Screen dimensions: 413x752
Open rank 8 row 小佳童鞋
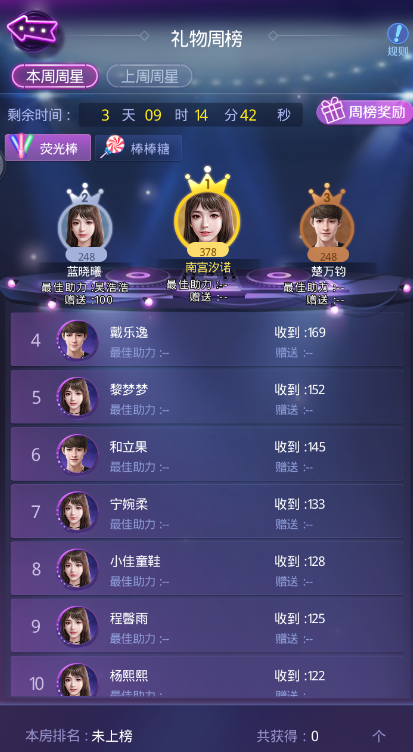(207, 568)
